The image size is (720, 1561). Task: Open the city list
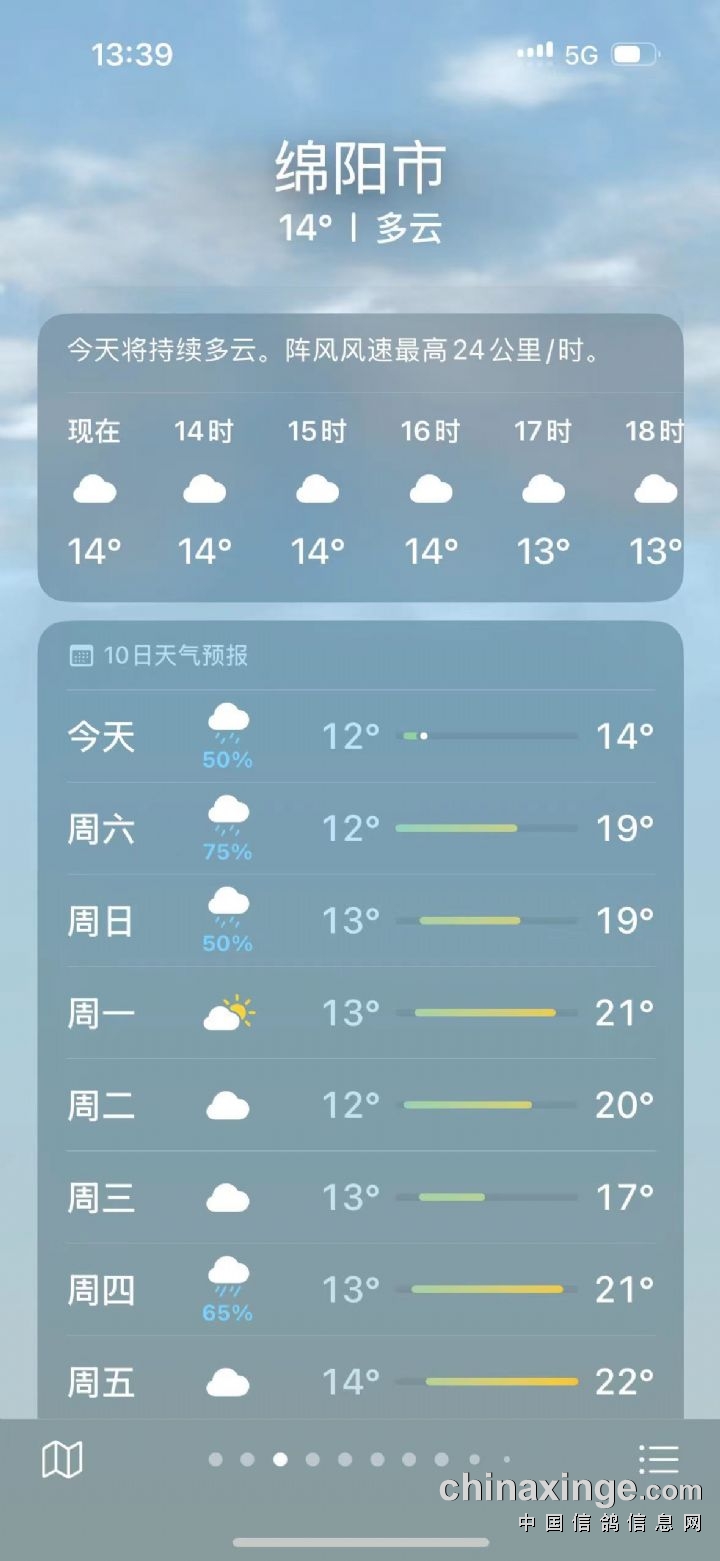click(x=658, y=1460)
